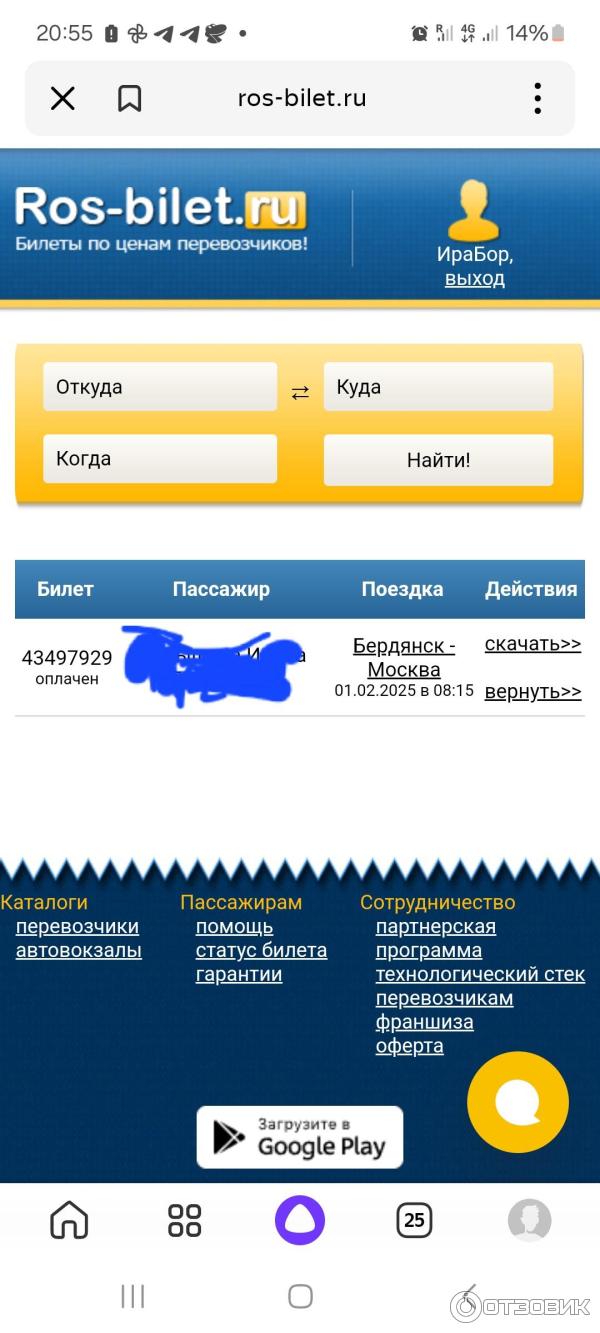Download the ticket via скачать>>
Viewport: 600px width, 1333px height.
(x=532, y=644)
